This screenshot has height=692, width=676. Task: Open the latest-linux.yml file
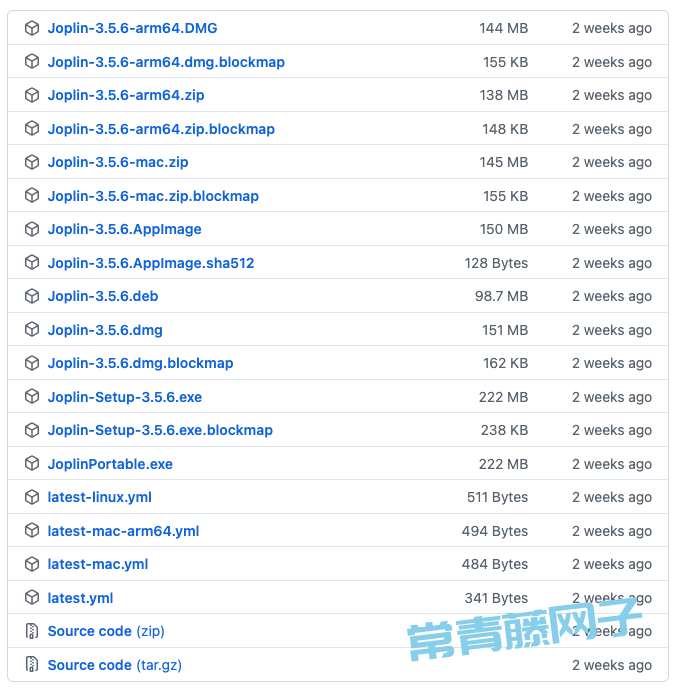100,497
